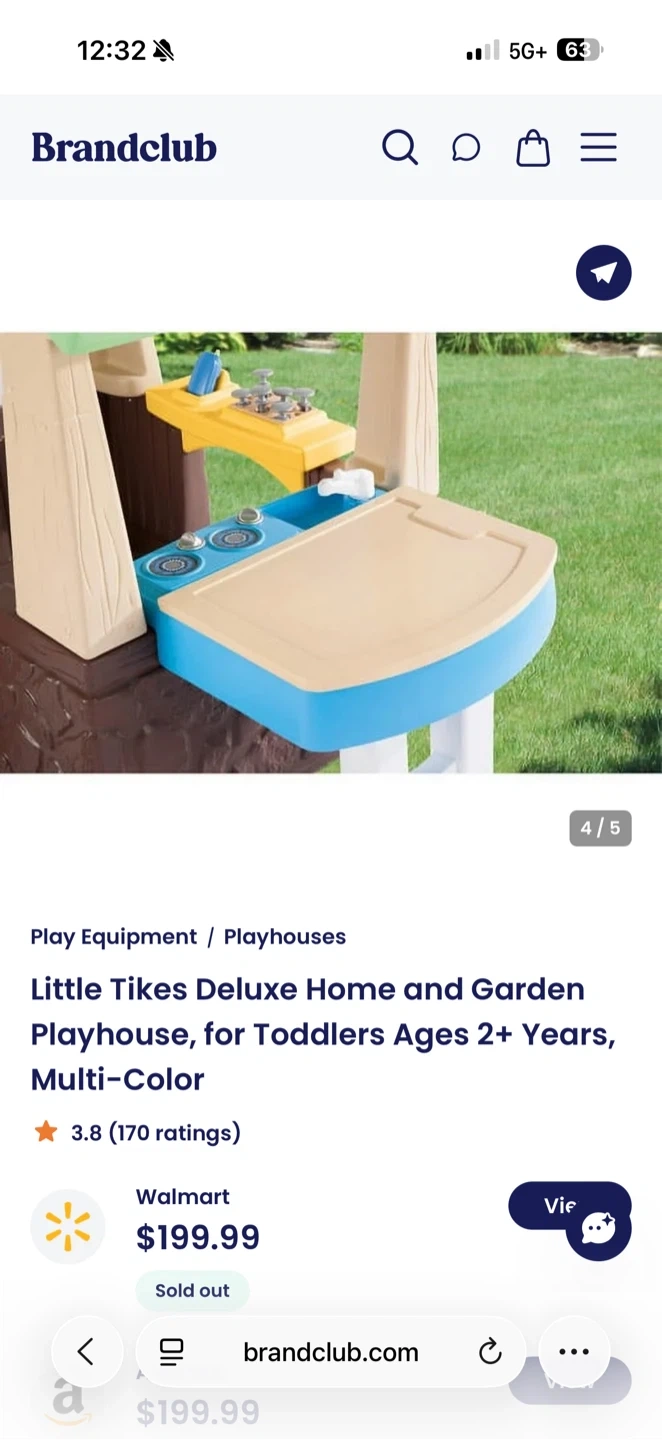Reload the page
Screen dimensions: 662x1440
[490, 1352]
